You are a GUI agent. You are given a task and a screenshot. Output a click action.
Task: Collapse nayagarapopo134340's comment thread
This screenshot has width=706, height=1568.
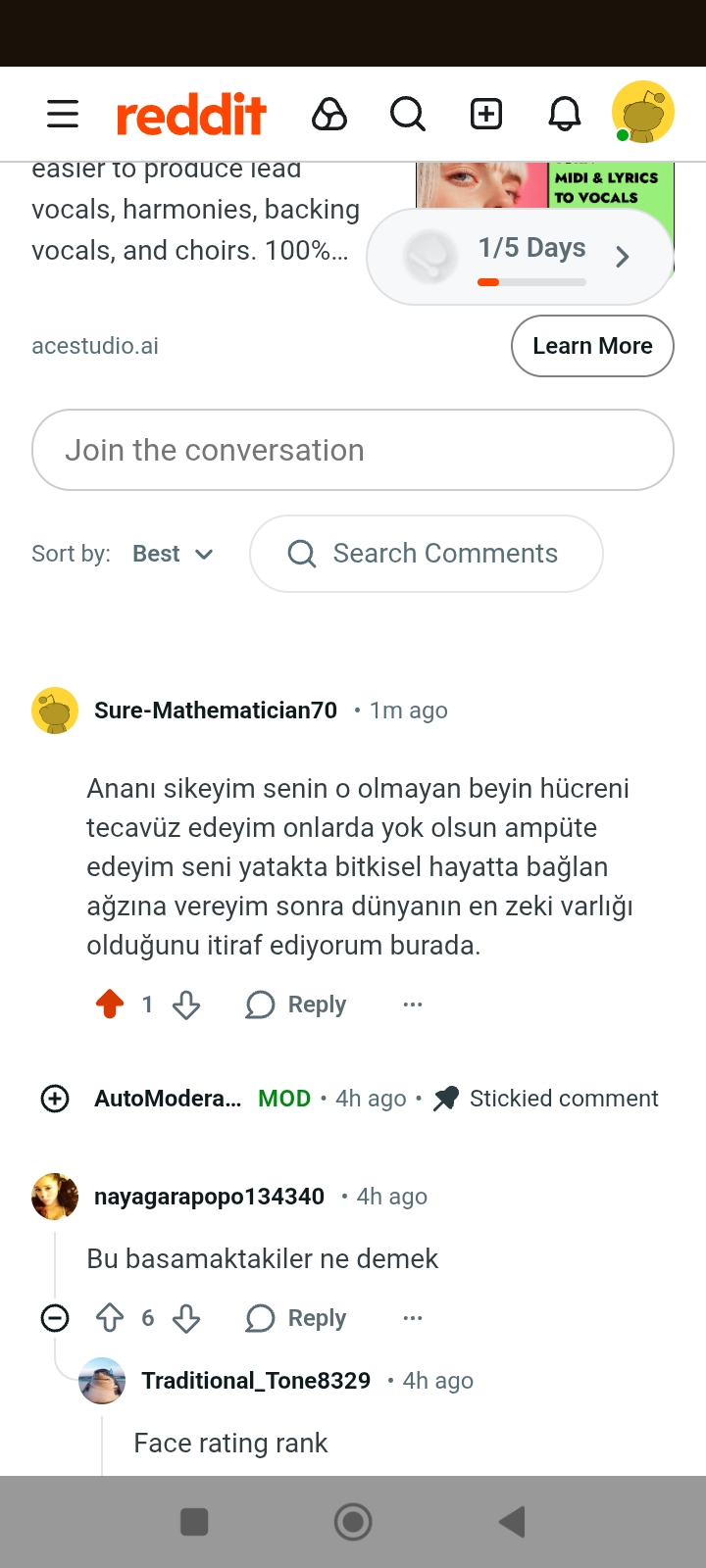click(55, 1318)
